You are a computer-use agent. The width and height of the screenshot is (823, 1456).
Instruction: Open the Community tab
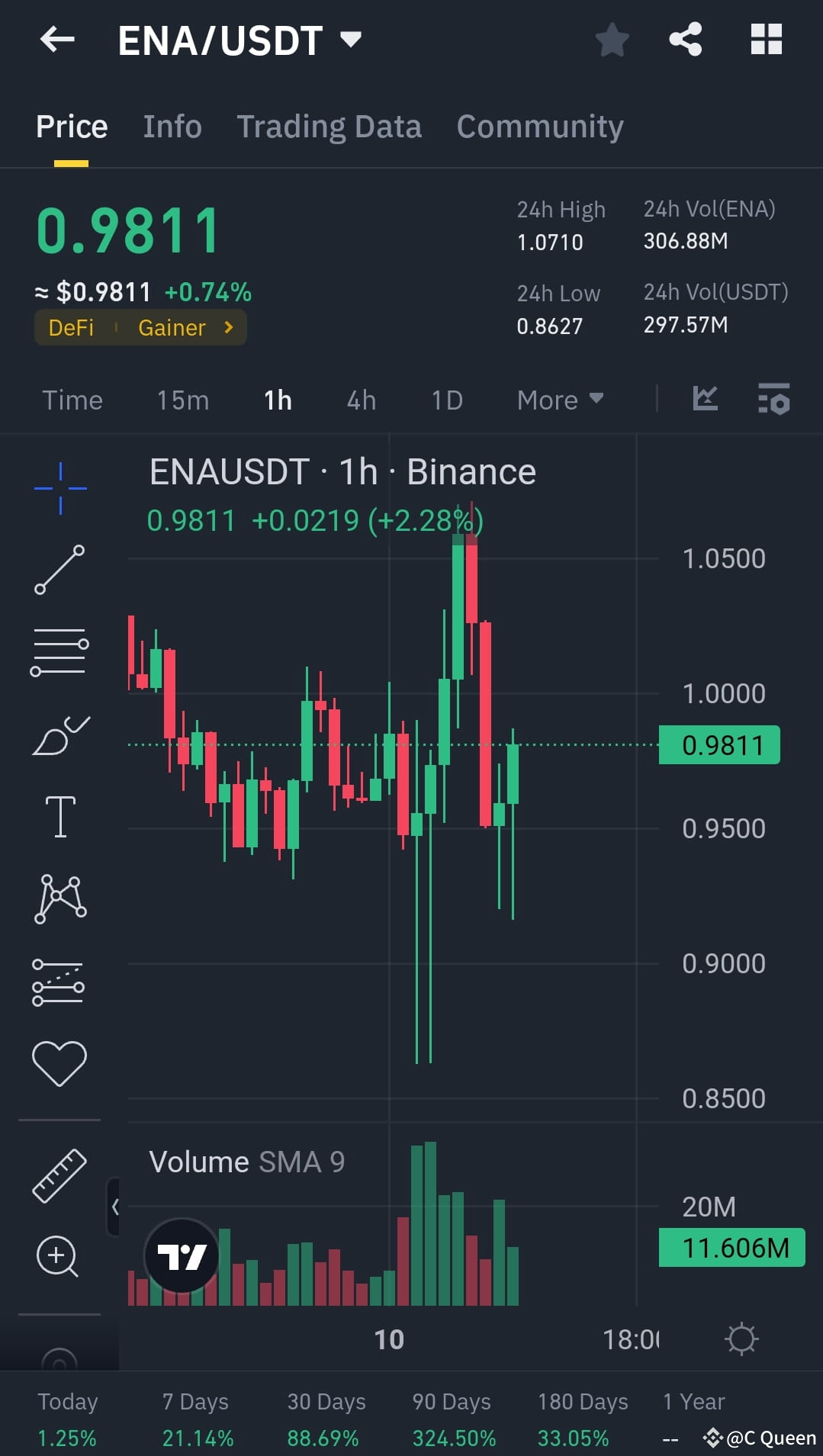pos(539,125)
